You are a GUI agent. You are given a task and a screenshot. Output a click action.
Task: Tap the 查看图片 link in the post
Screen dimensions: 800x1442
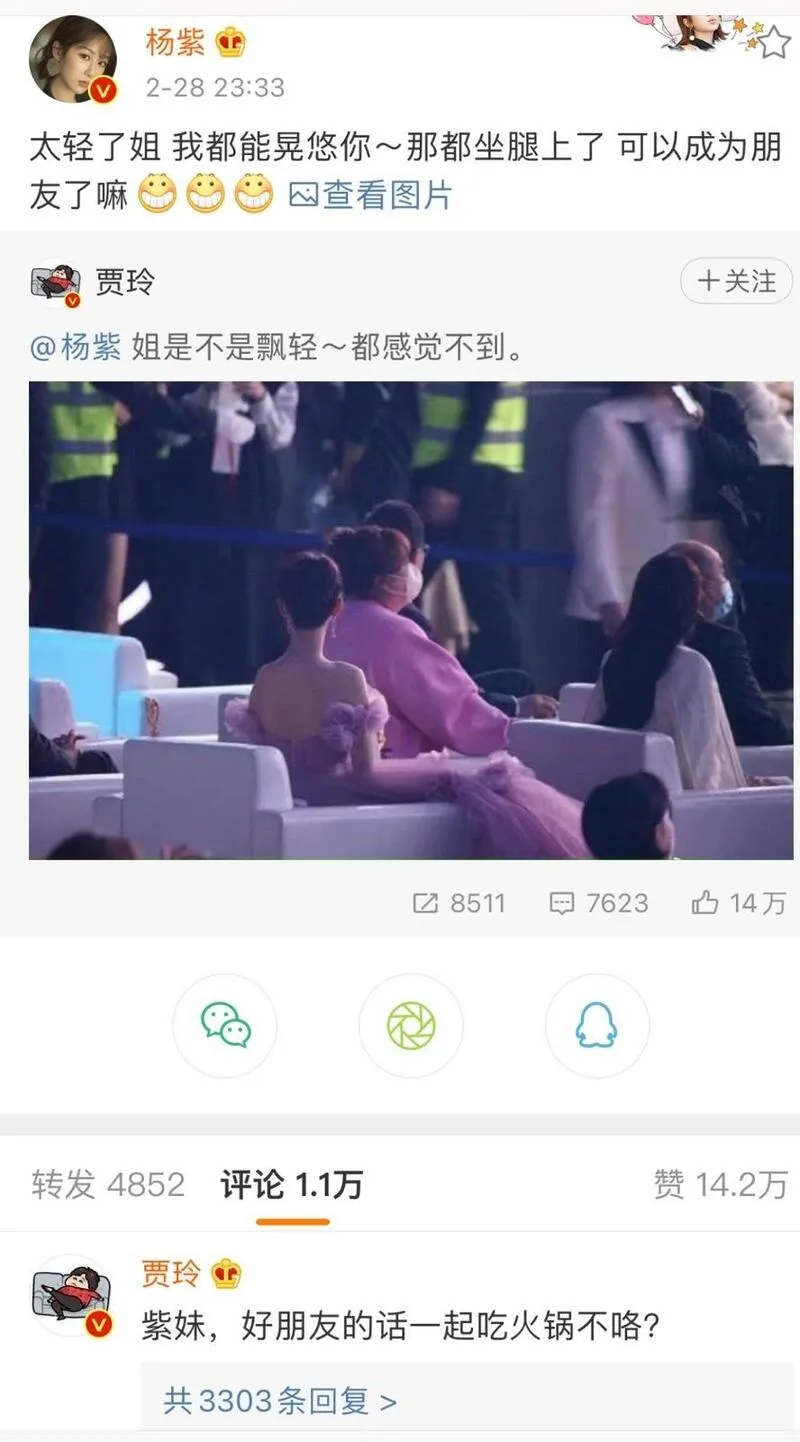[371, 195]
